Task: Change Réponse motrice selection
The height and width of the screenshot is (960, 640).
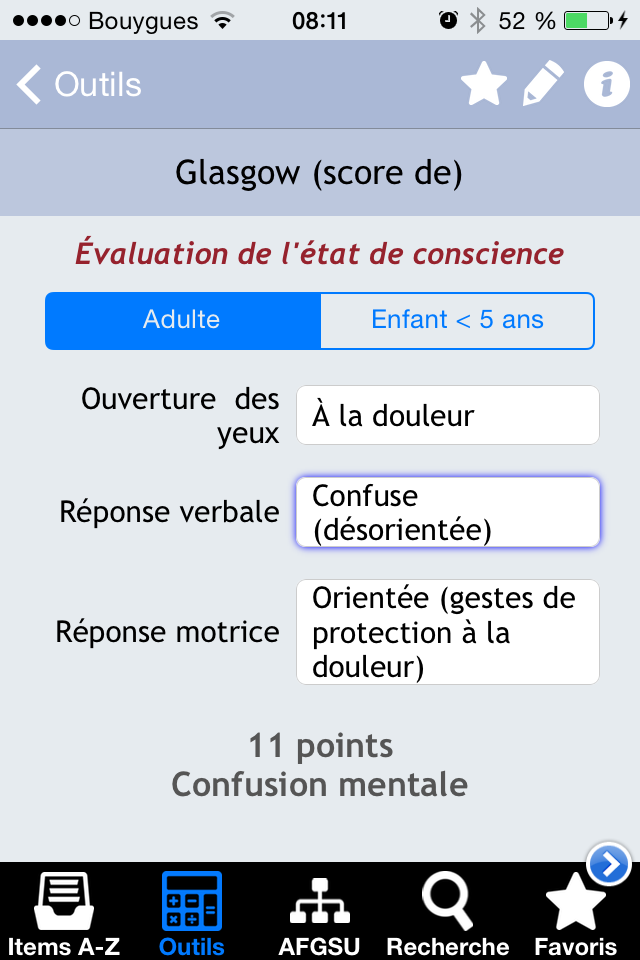Action: (x=447, y=632)
